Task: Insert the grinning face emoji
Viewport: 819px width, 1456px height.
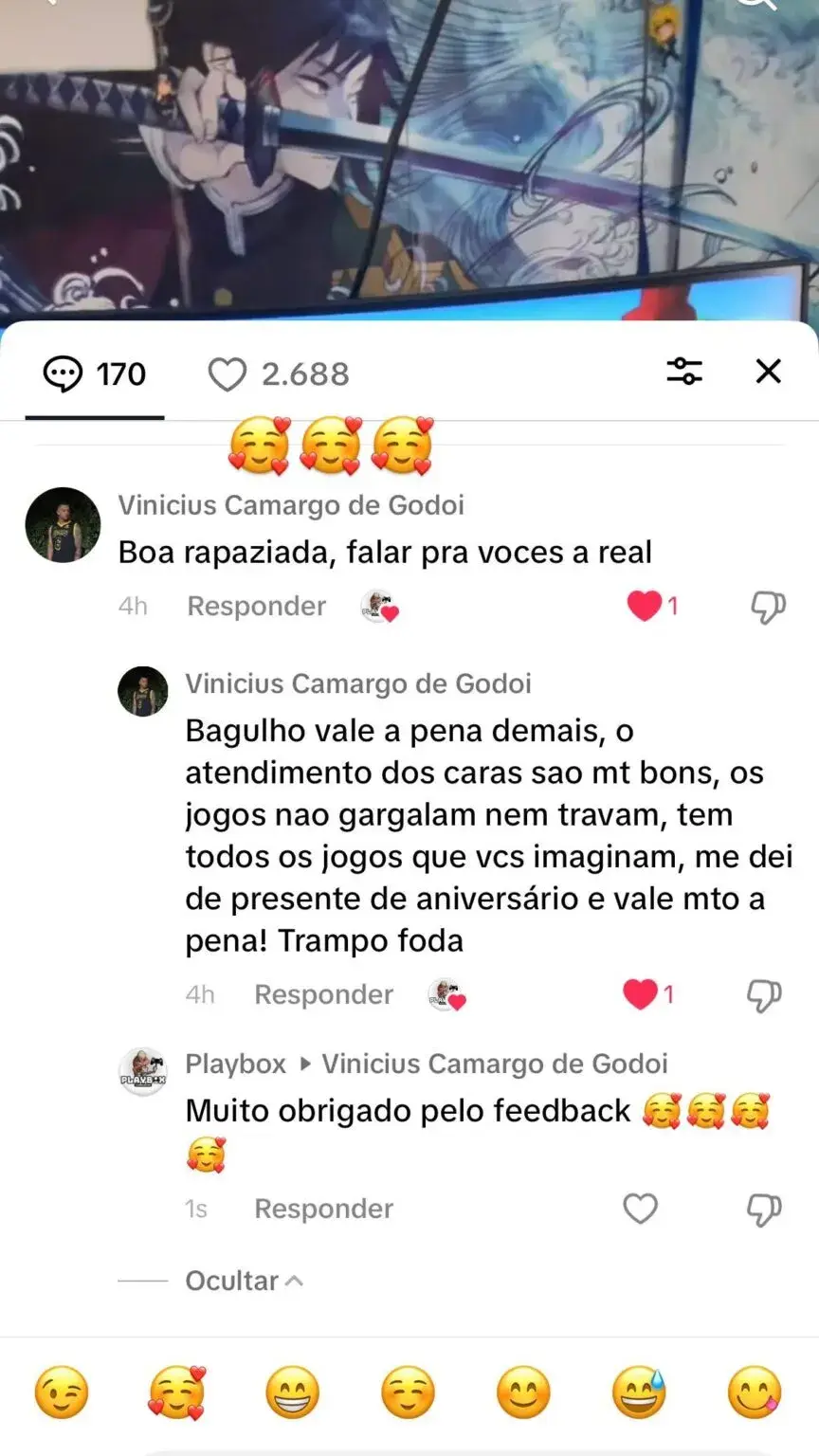Action: (294, 1391)
